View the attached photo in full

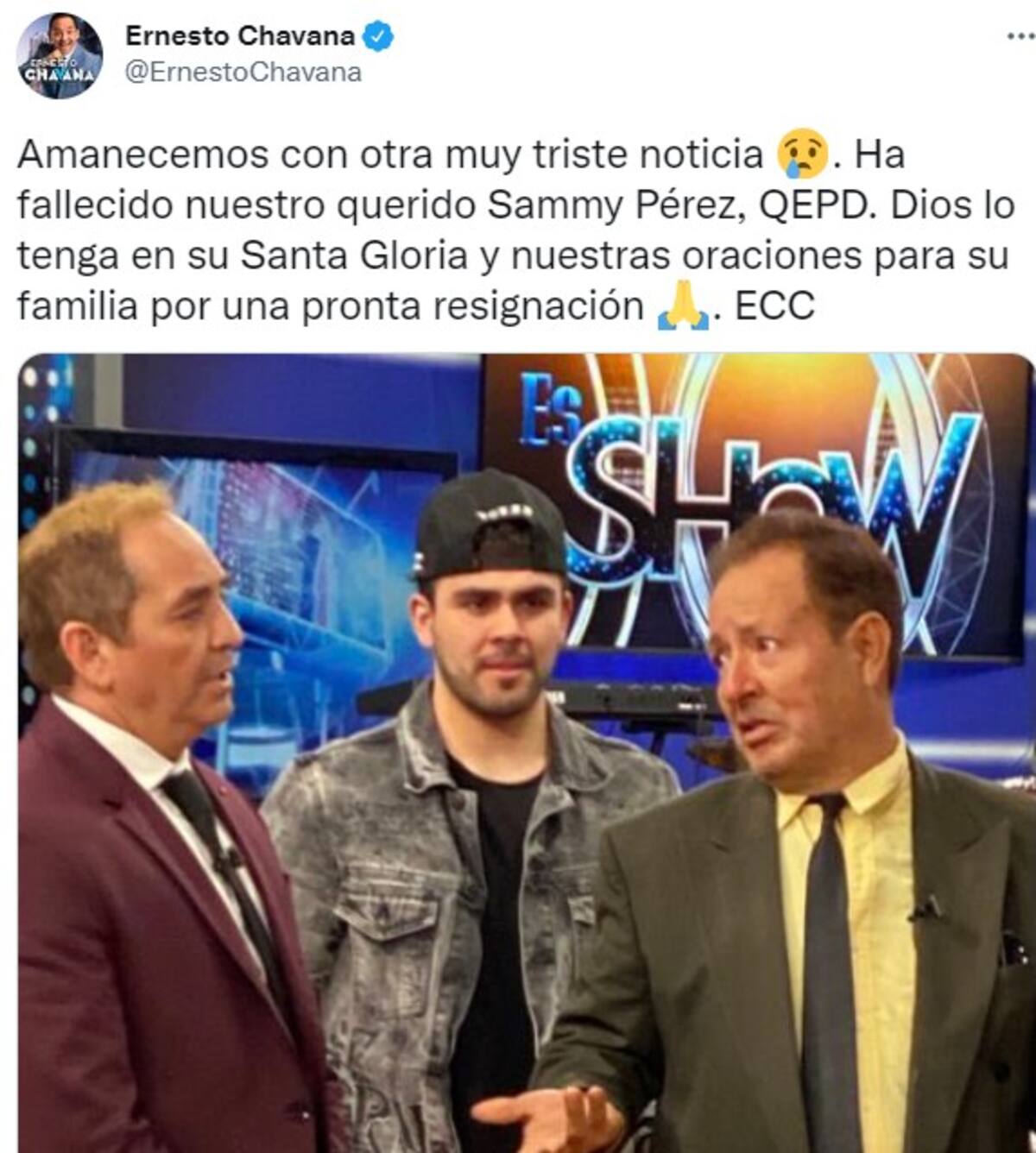pos(525,751)
